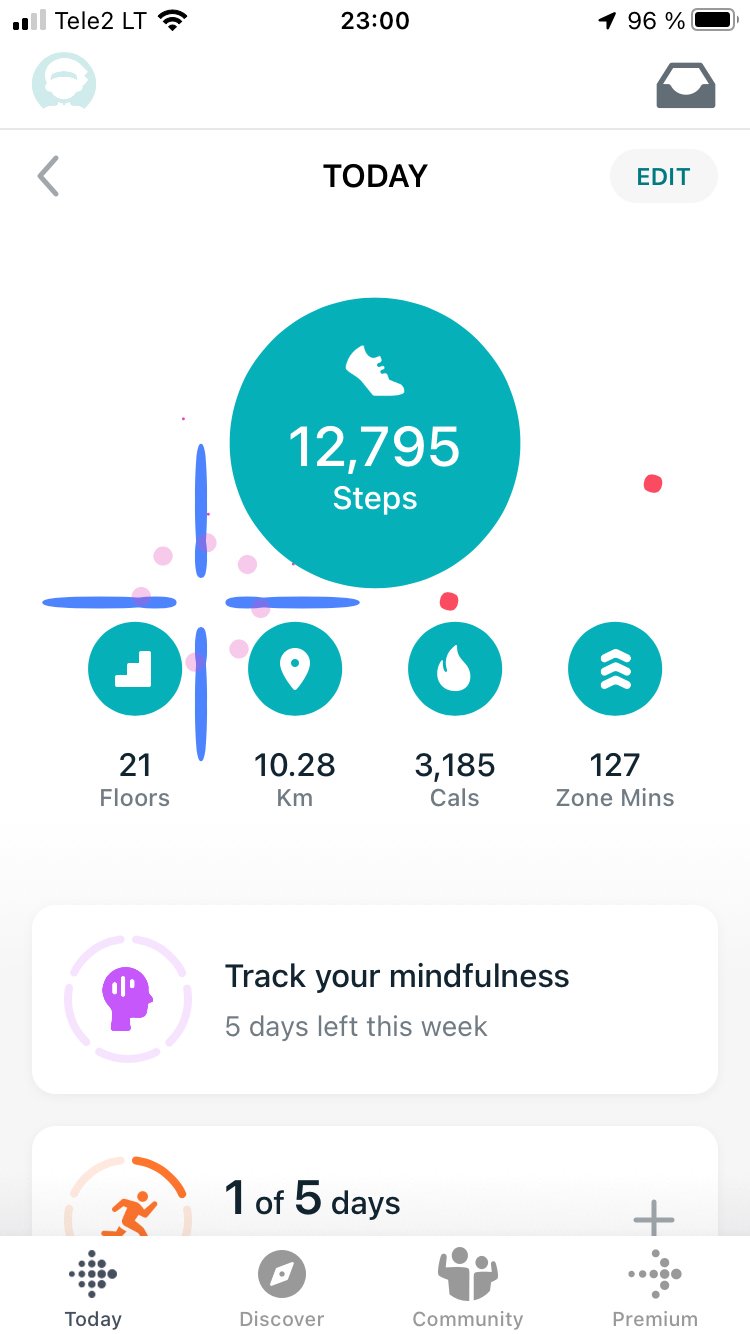Go to the Community tab
The width and height of the screenshot is (750, 1334).
tap(468, 1288)
